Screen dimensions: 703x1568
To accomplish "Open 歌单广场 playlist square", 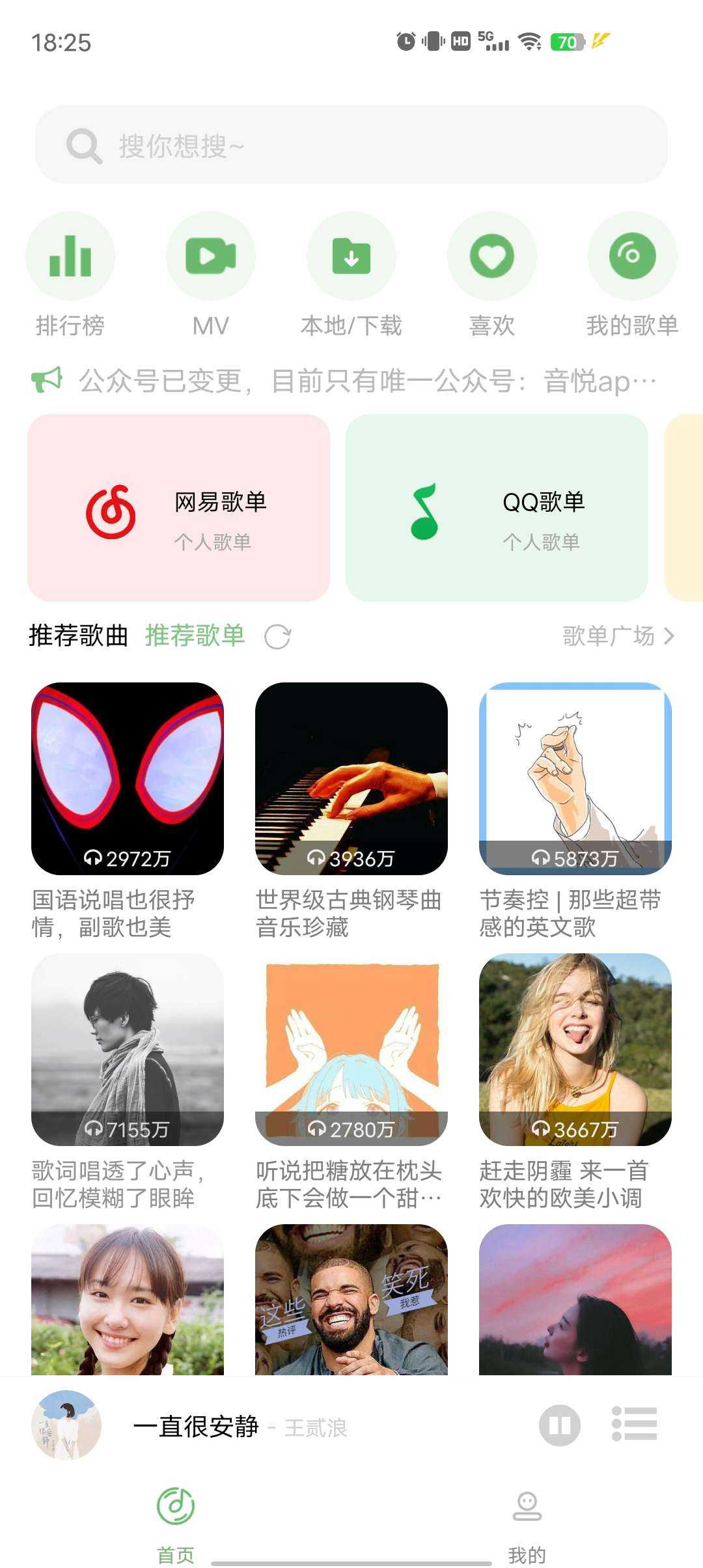I will pos(617,636).
